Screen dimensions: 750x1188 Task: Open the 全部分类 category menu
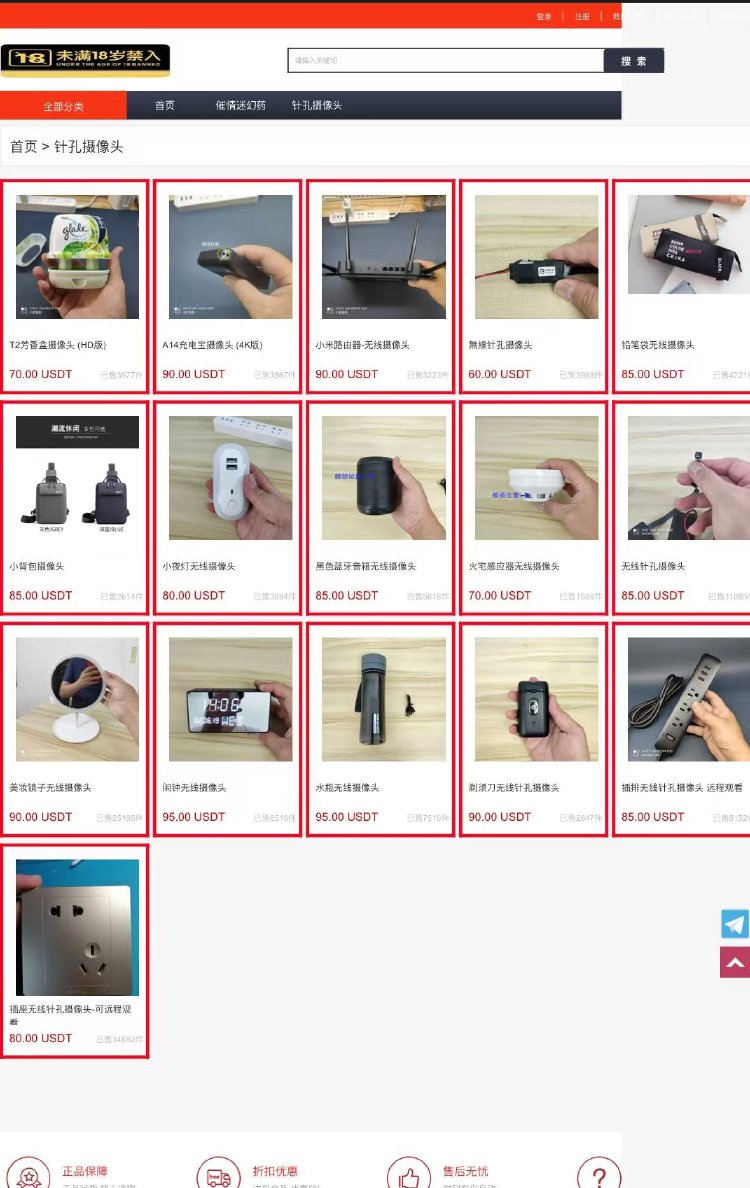click(63, 106)
